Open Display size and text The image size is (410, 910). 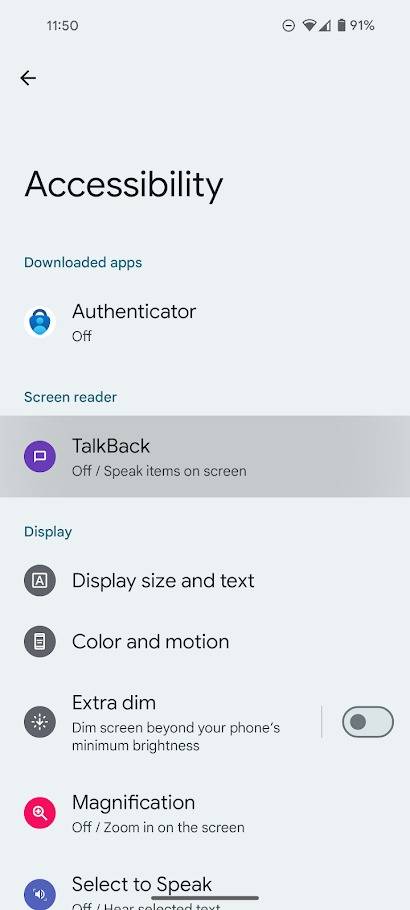(x=205, y=580)
